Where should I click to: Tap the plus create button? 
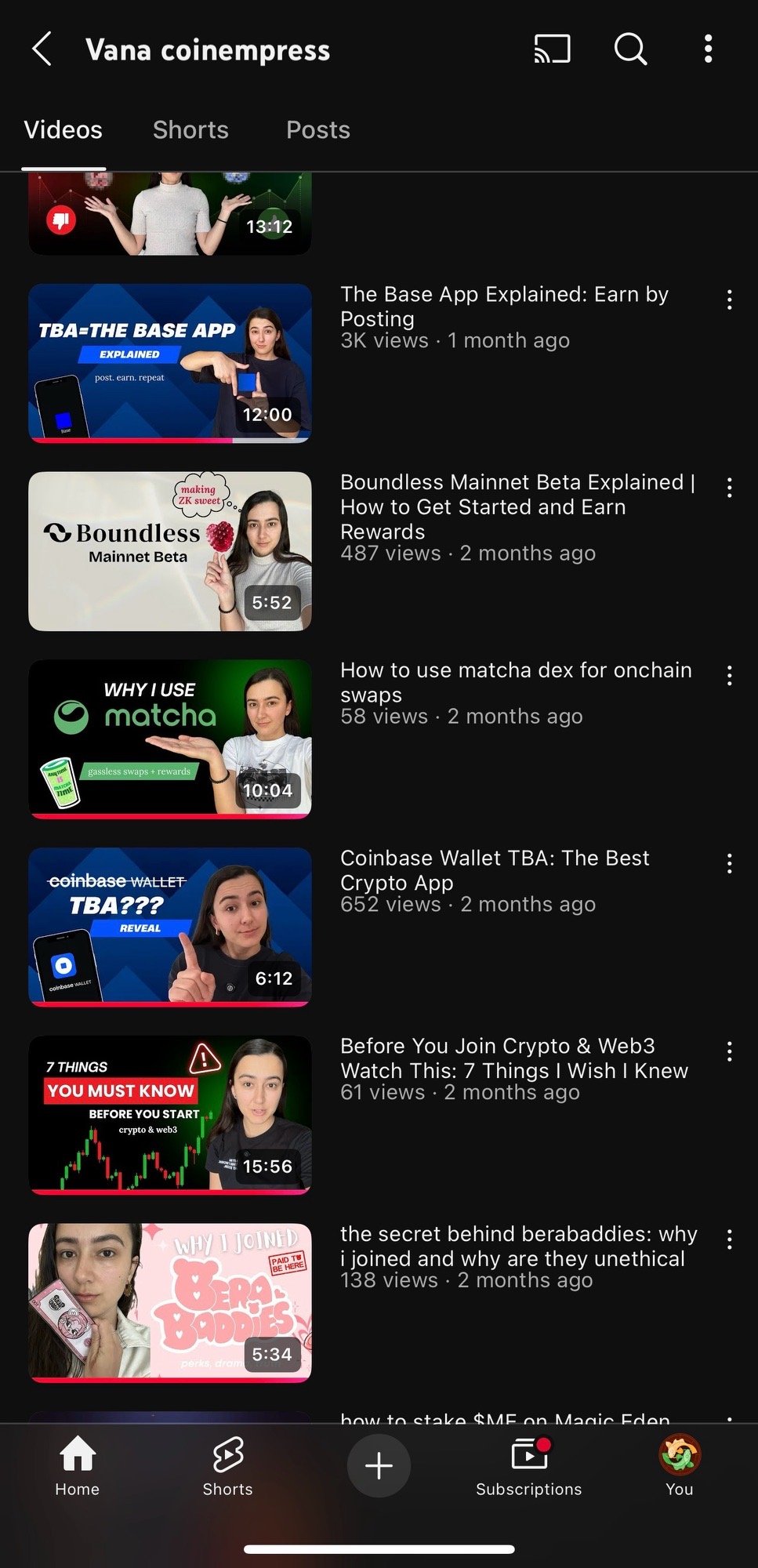[x=379, y=1465]
